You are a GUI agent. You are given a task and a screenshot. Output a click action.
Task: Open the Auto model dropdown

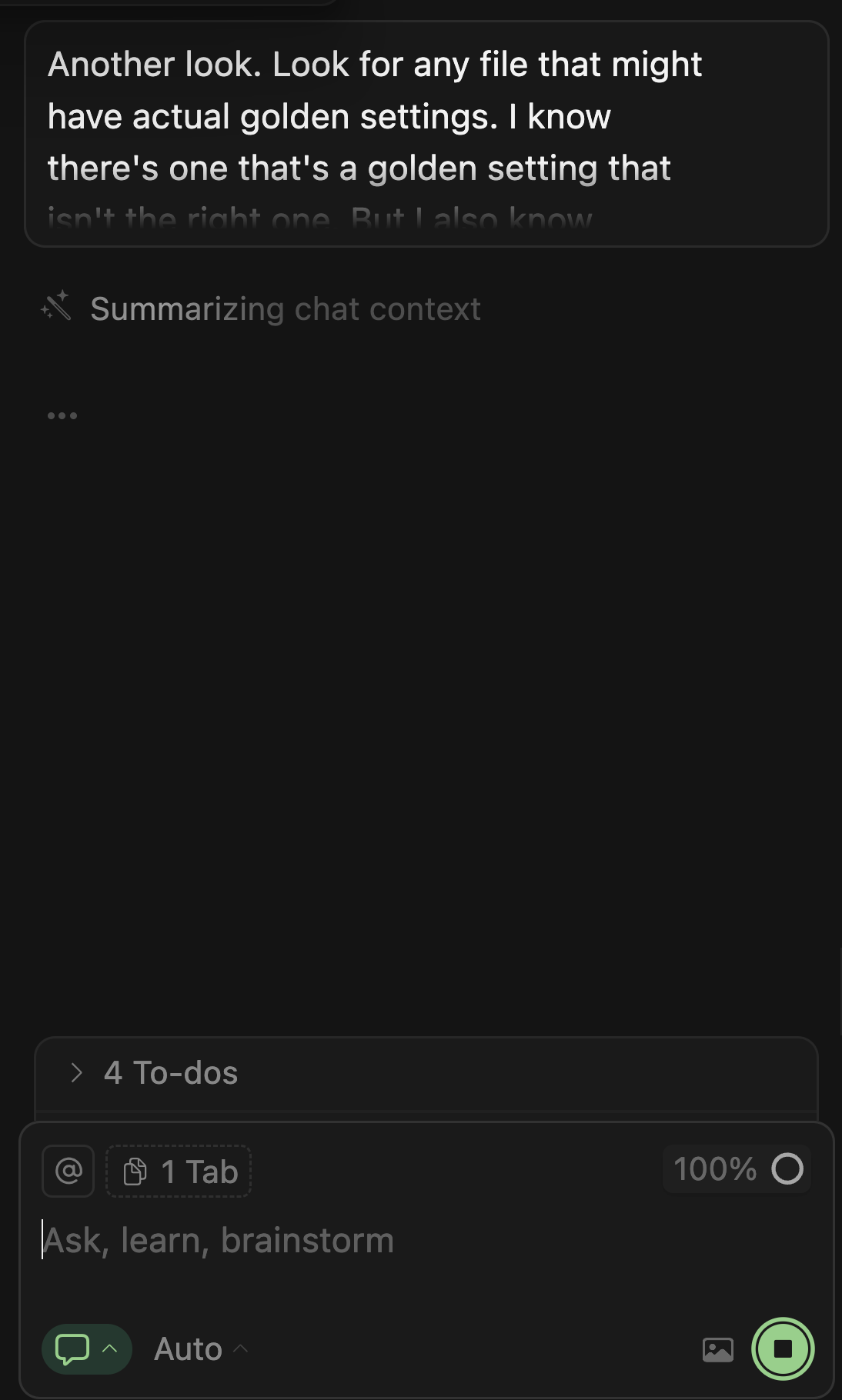pos(200,1348)
